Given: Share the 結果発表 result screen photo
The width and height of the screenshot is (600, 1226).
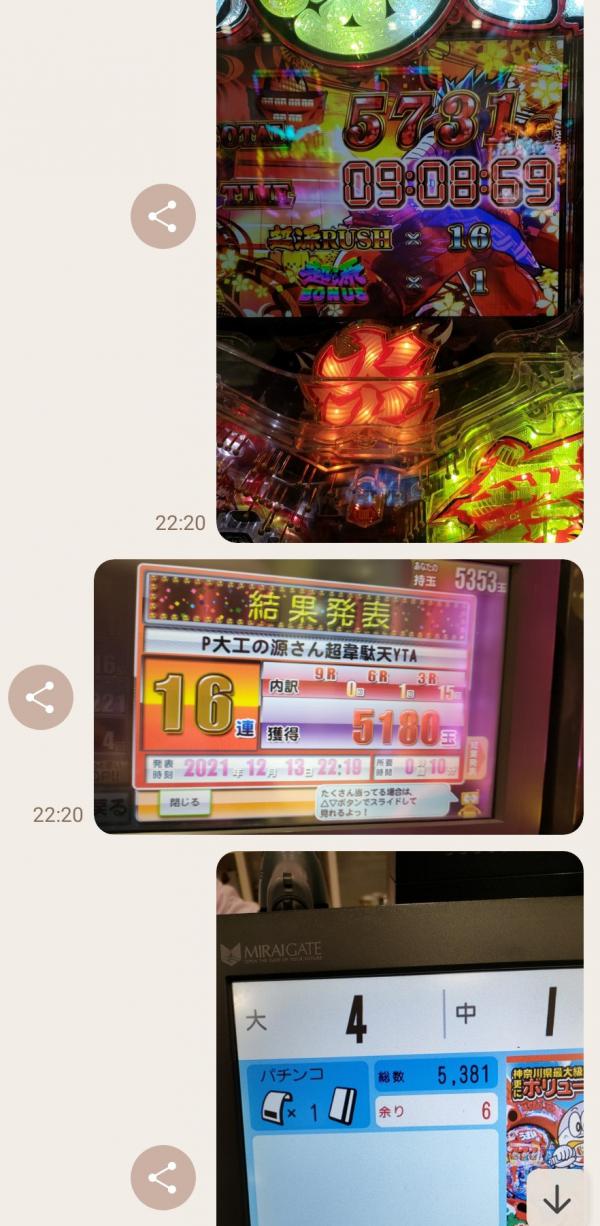Looking at the screenshot, I should tap(40, 697).
